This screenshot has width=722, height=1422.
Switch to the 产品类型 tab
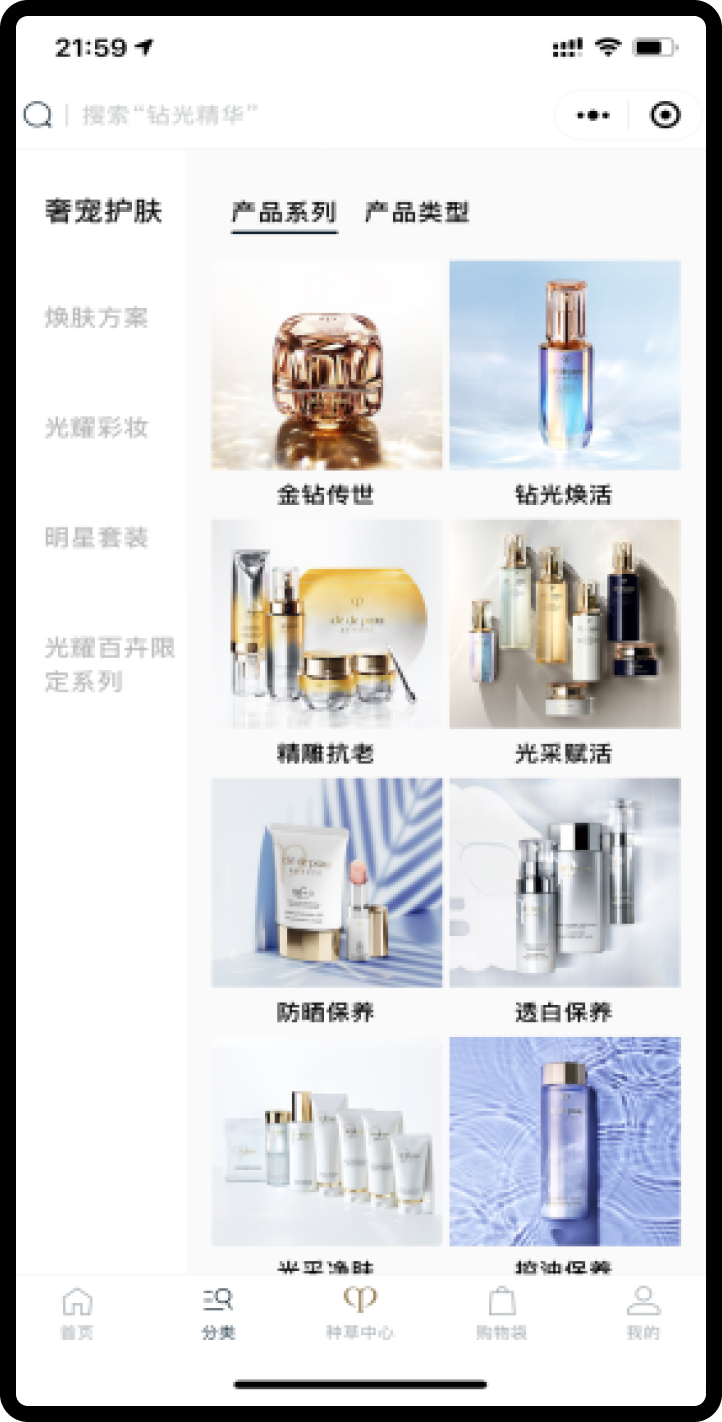[x=417, y=212]
